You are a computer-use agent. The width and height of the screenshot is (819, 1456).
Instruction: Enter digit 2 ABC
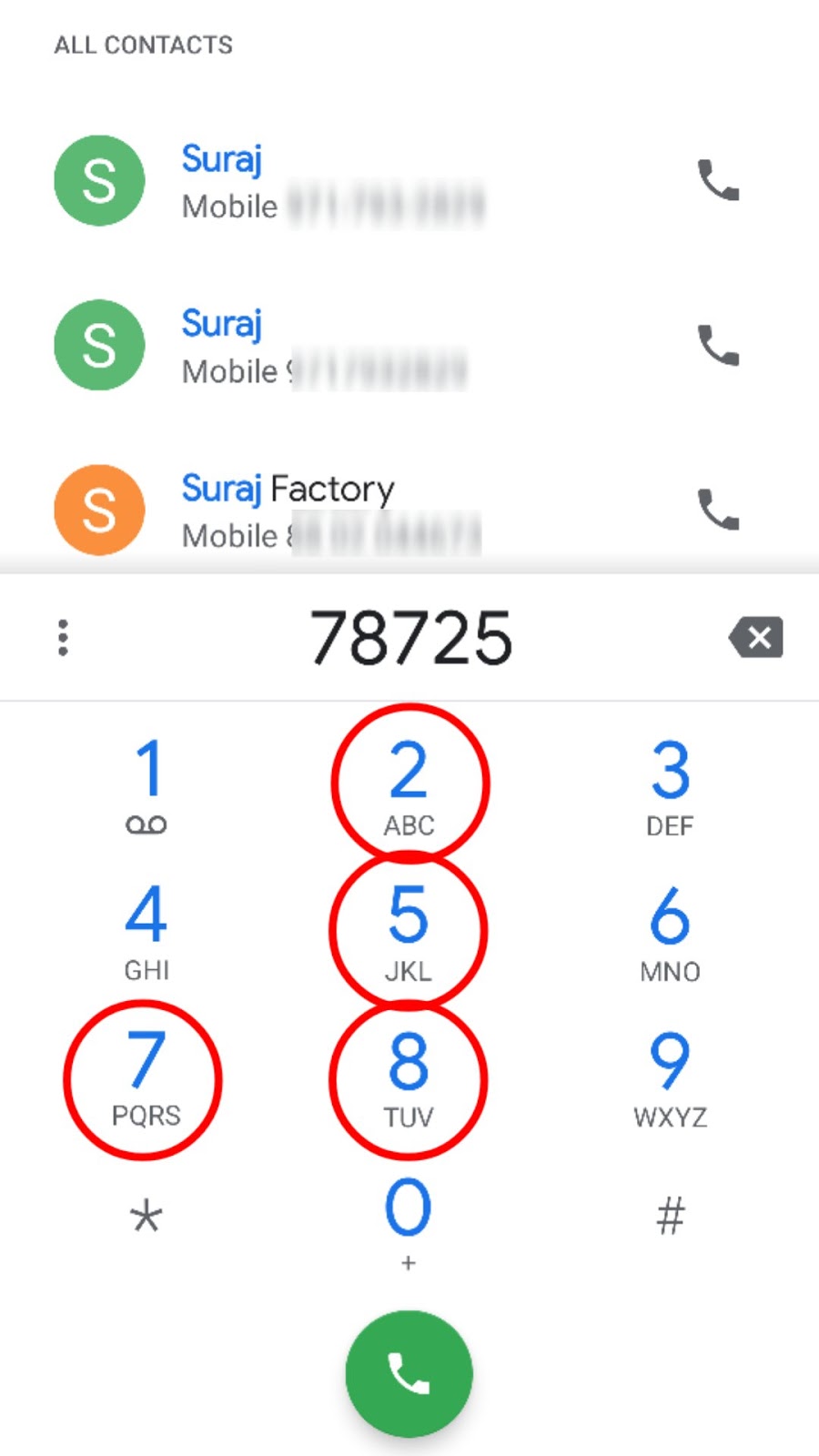pyautogui.click(x=409, y=785)
